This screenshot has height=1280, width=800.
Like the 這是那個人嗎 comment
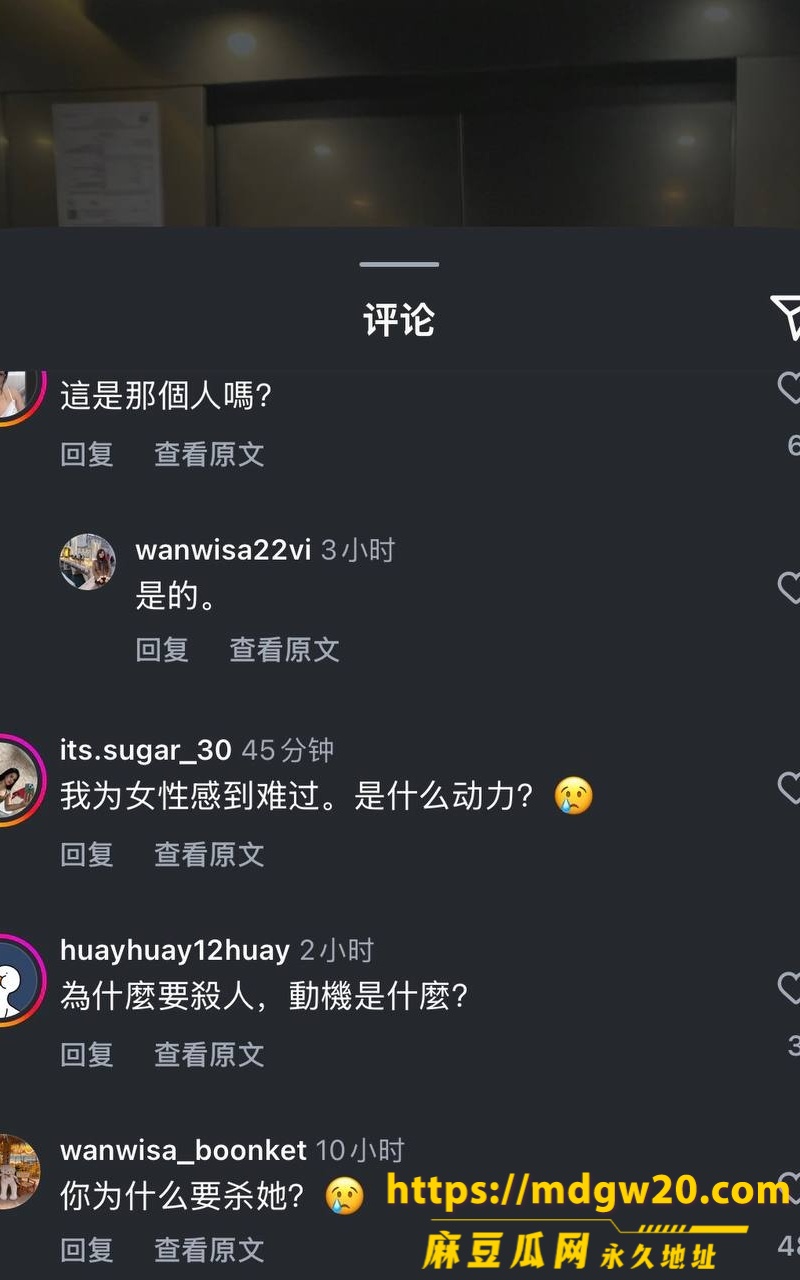point(789,387)
